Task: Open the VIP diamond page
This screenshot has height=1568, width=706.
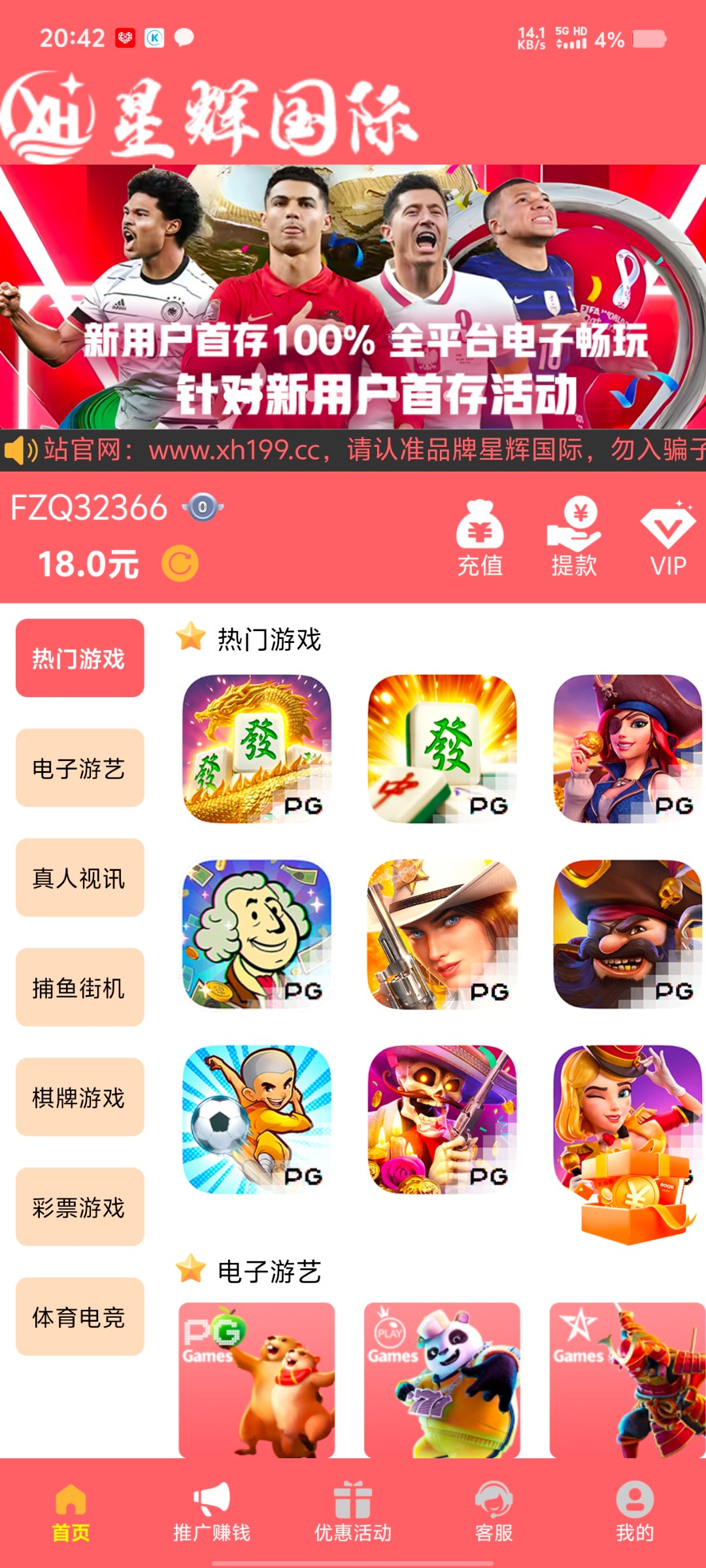Action: click(667, 538)
